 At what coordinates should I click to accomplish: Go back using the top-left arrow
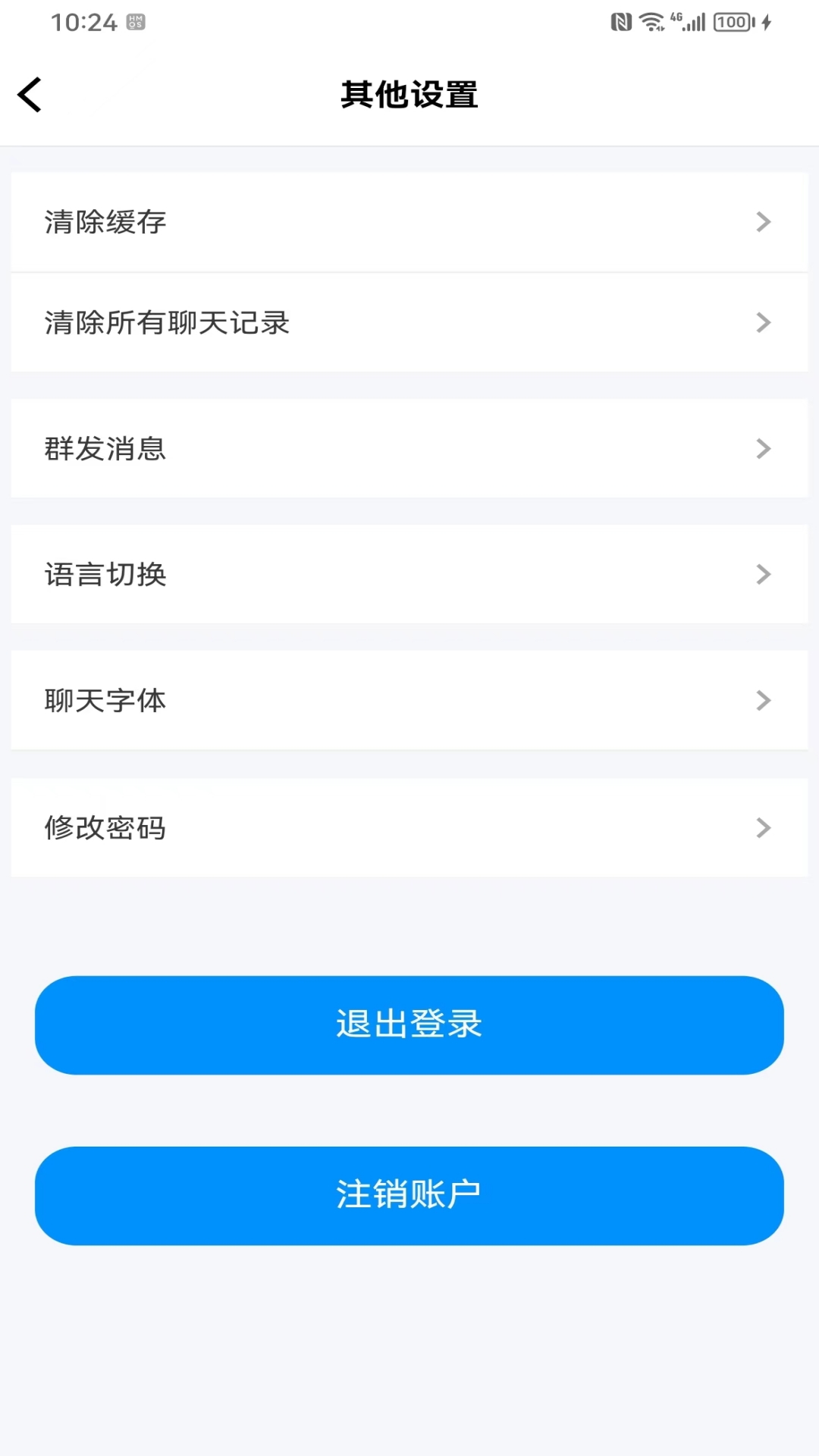[x=30, y=95]
